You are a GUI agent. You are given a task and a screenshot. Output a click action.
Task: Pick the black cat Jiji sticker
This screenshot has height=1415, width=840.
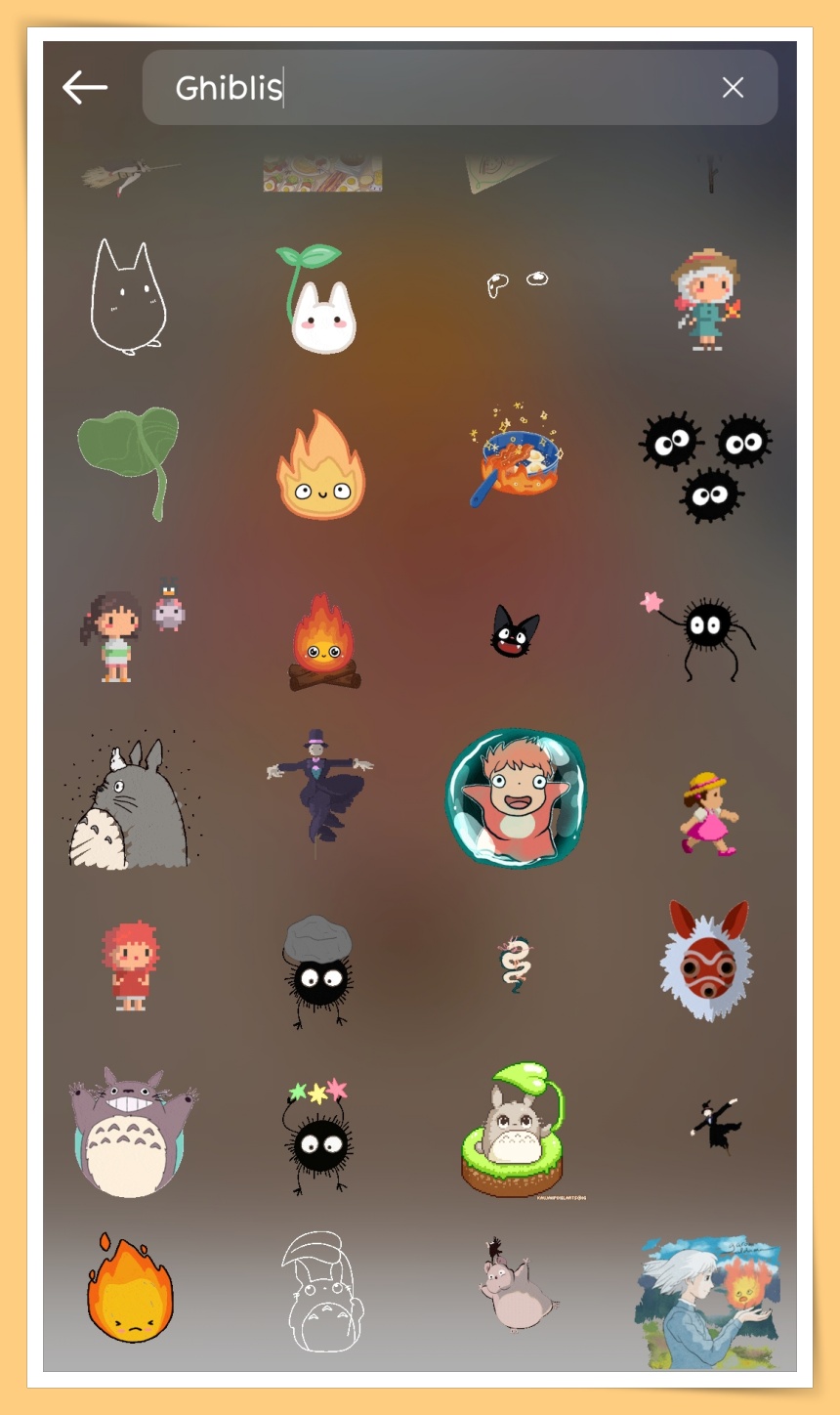pyautogui.click(x=514, y=631)
